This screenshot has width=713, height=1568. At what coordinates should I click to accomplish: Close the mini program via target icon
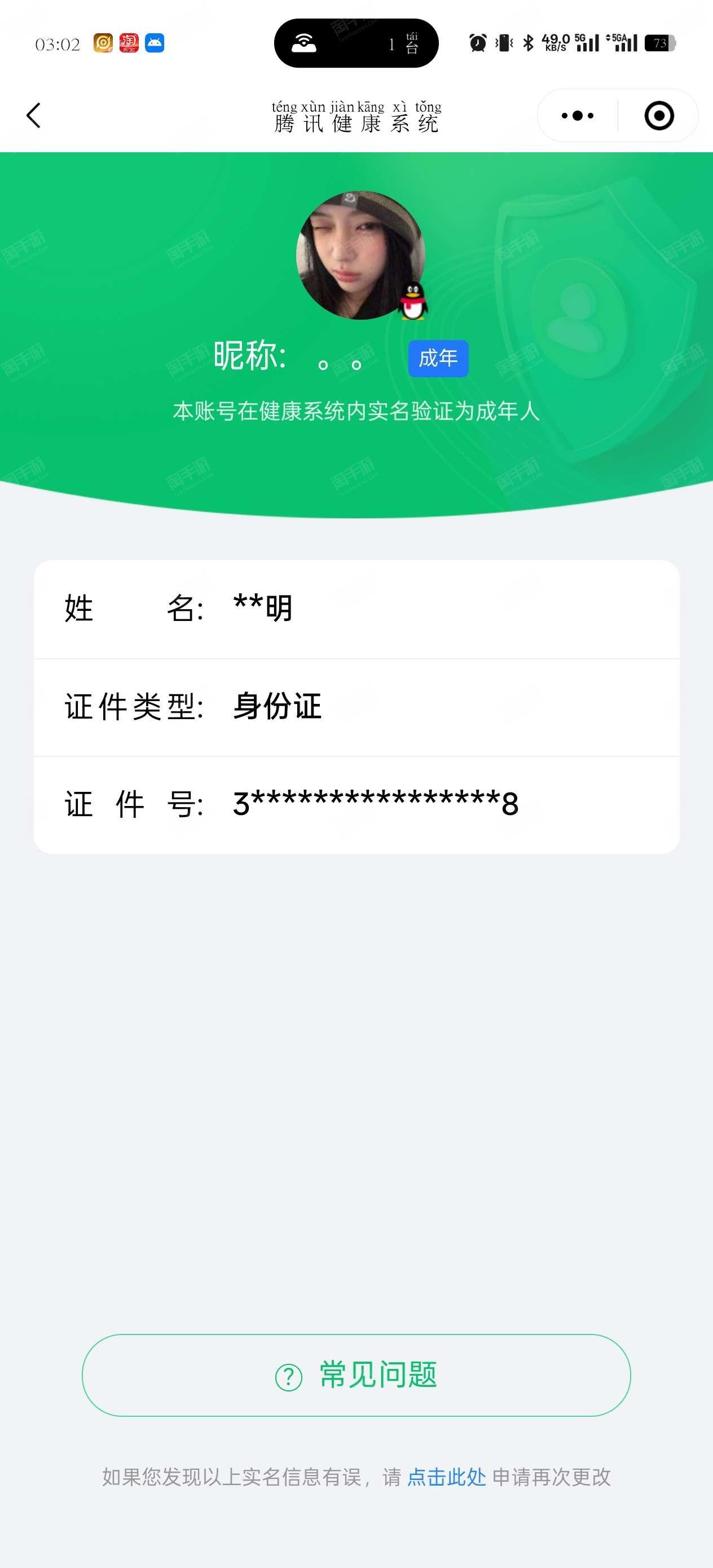659,115
